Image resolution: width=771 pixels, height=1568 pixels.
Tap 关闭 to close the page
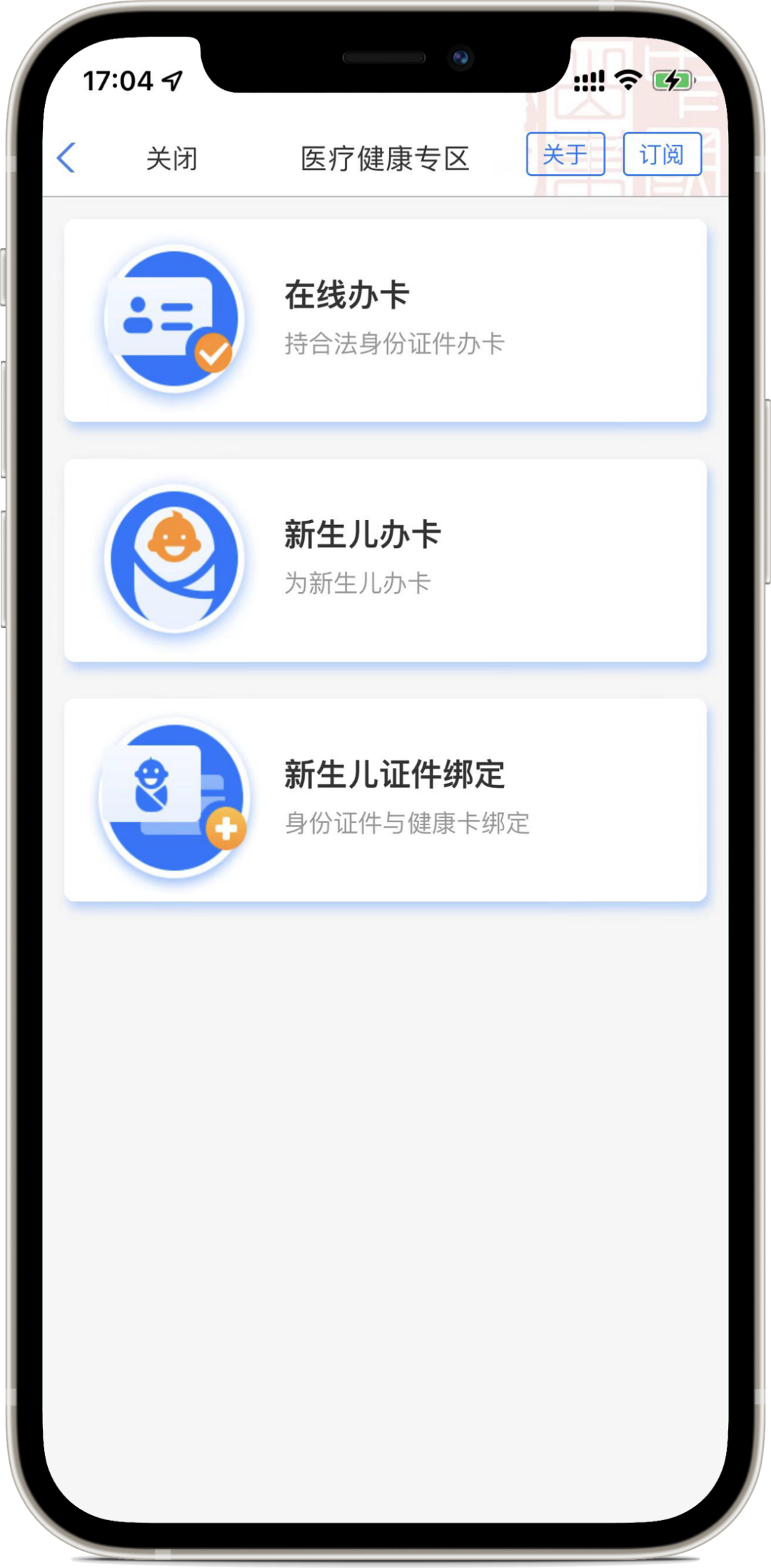(x=171, y=159)
